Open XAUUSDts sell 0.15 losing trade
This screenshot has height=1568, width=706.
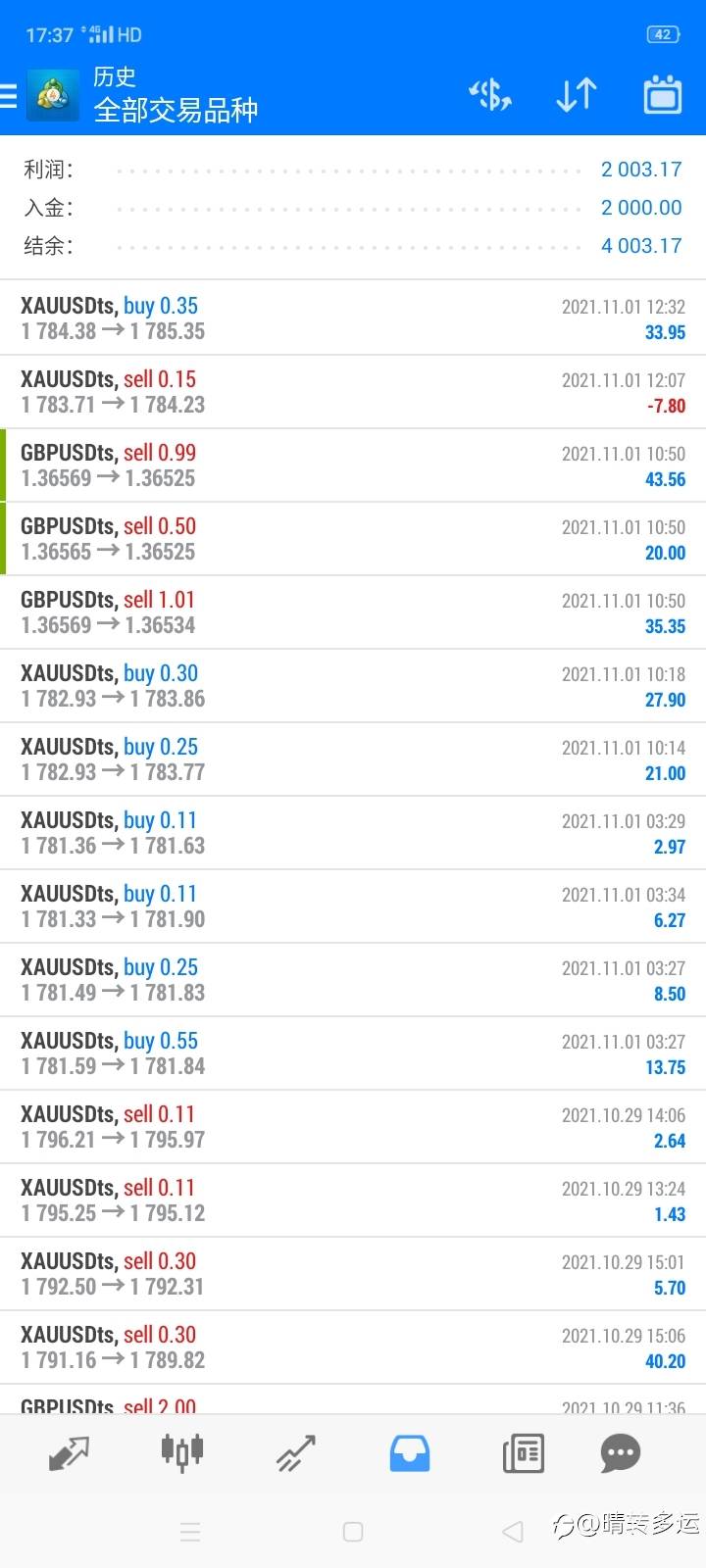(353, 392)
